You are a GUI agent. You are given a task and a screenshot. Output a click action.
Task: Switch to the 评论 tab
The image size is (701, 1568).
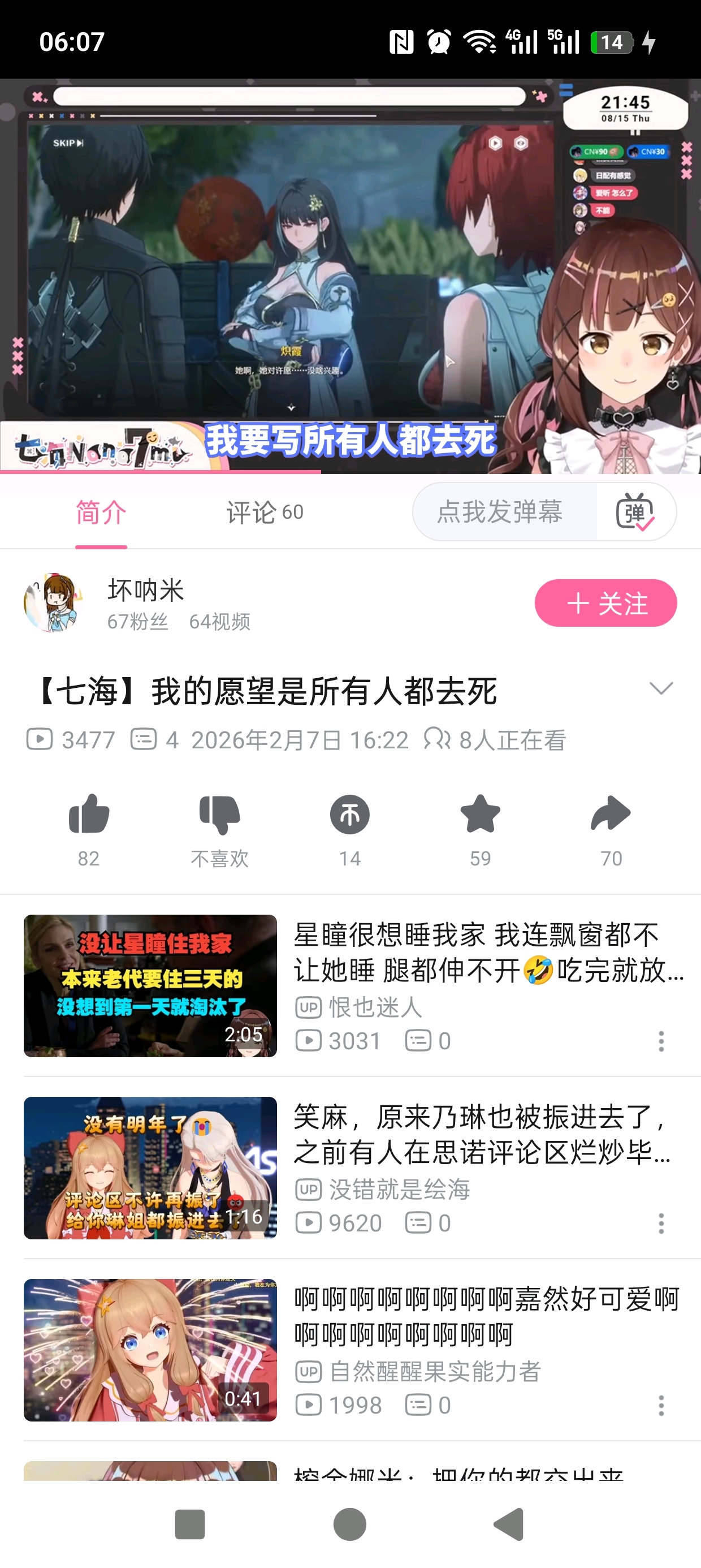click(264, 512)
